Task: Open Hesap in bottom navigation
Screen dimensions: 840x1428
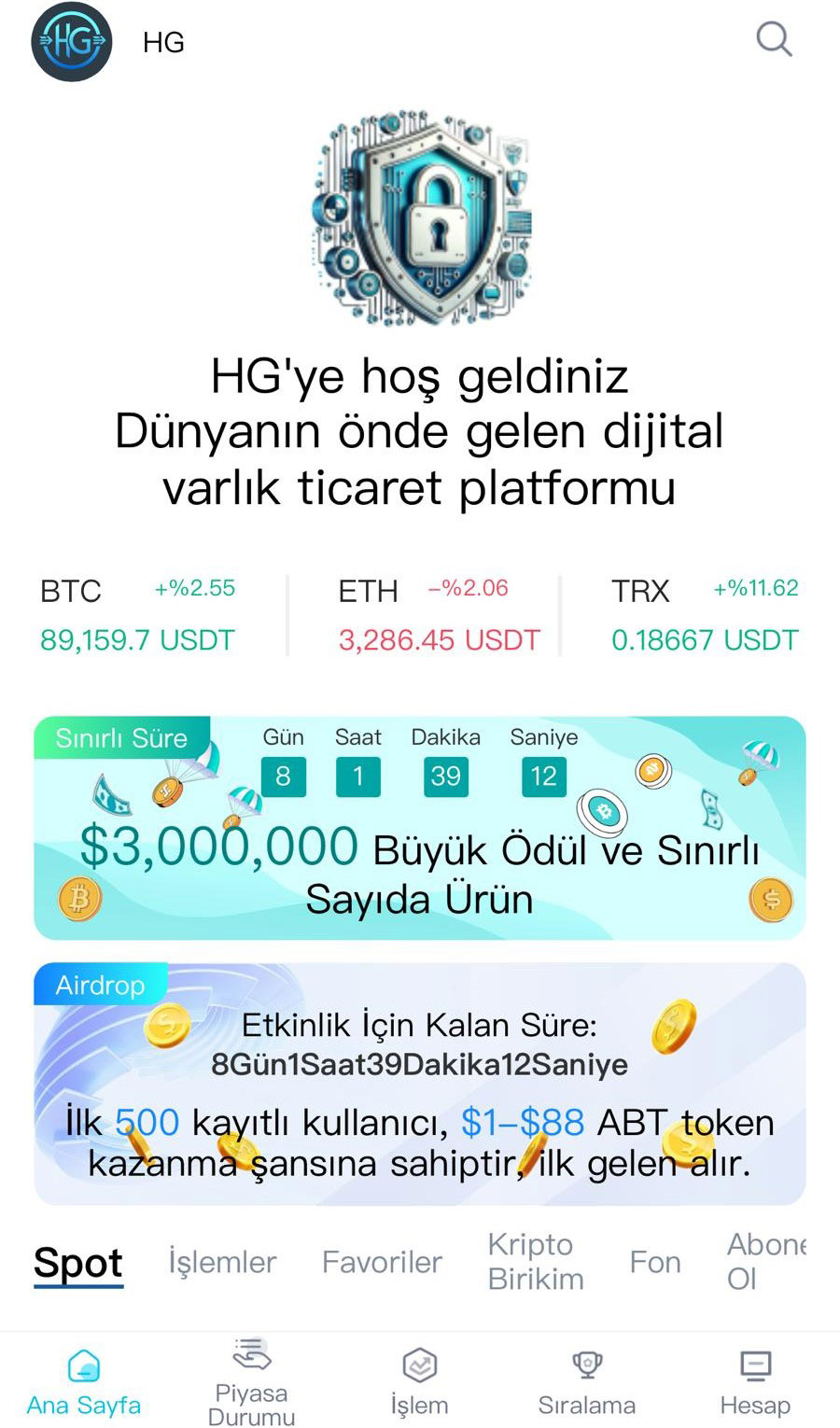Action: (754, 1382)
